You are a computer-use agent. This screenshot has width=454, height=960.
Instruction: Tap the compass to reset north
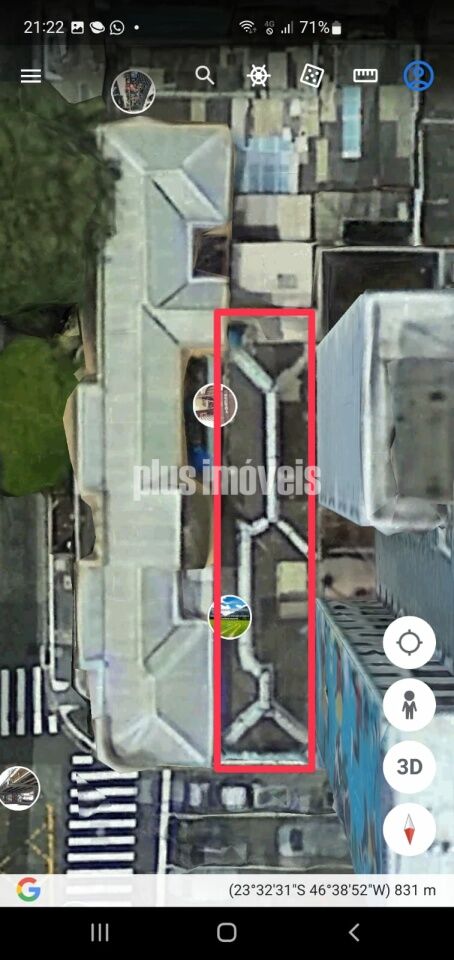tap(409, 829)
